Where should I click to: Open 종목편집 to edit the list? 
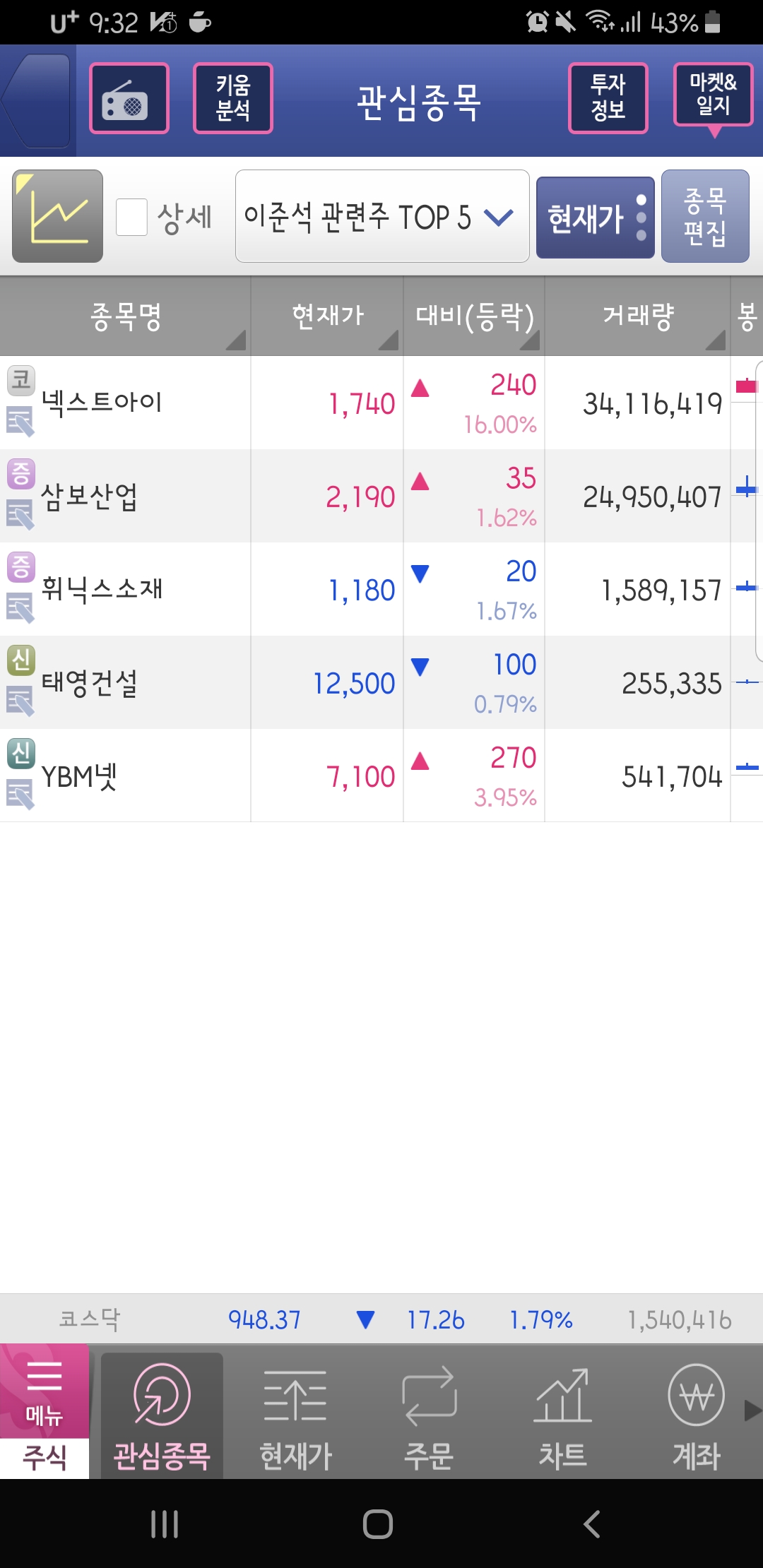[x=705, y=216]
